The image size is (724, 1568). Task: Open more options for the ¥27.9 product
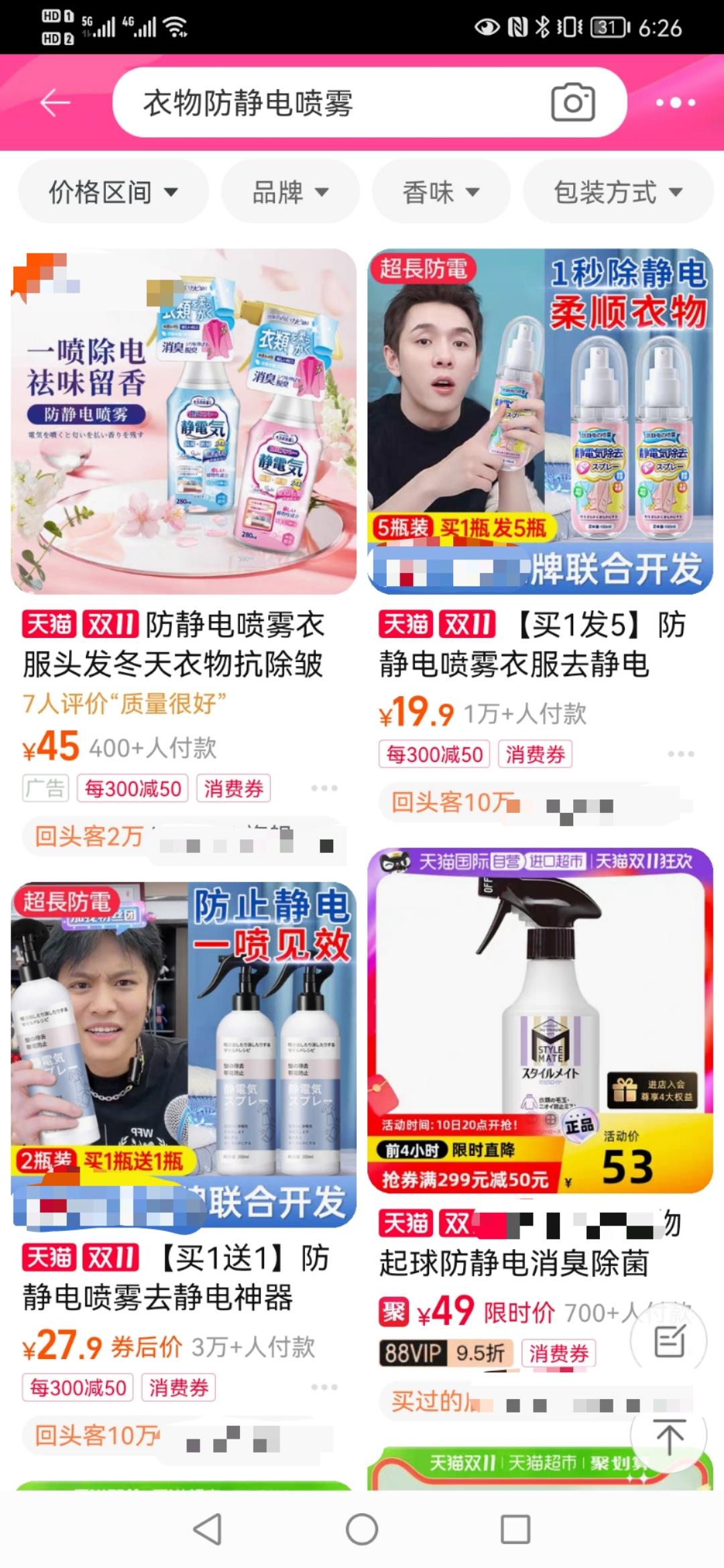324,1387
